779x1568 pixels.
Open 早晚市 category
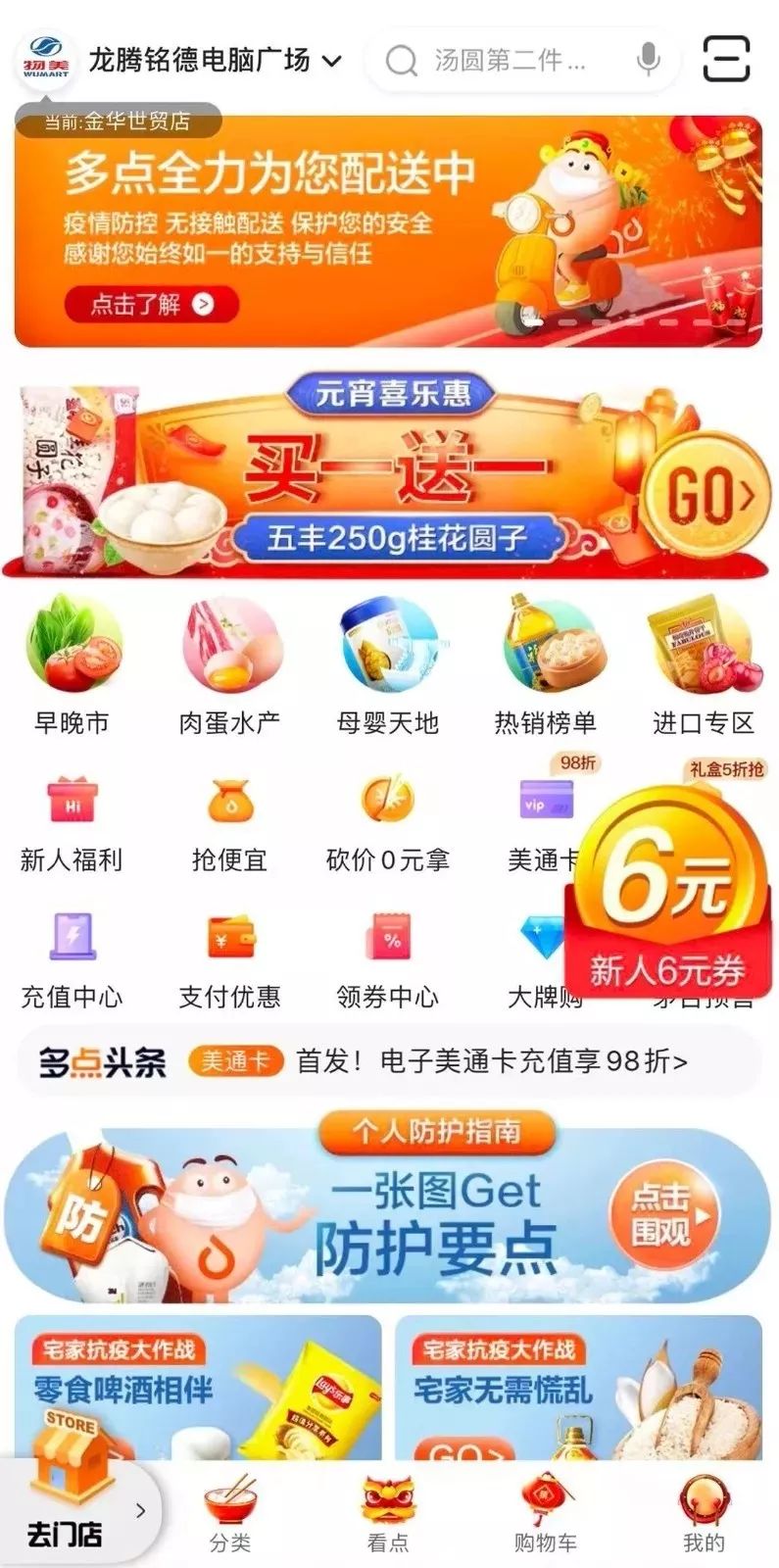click(72, 666)
